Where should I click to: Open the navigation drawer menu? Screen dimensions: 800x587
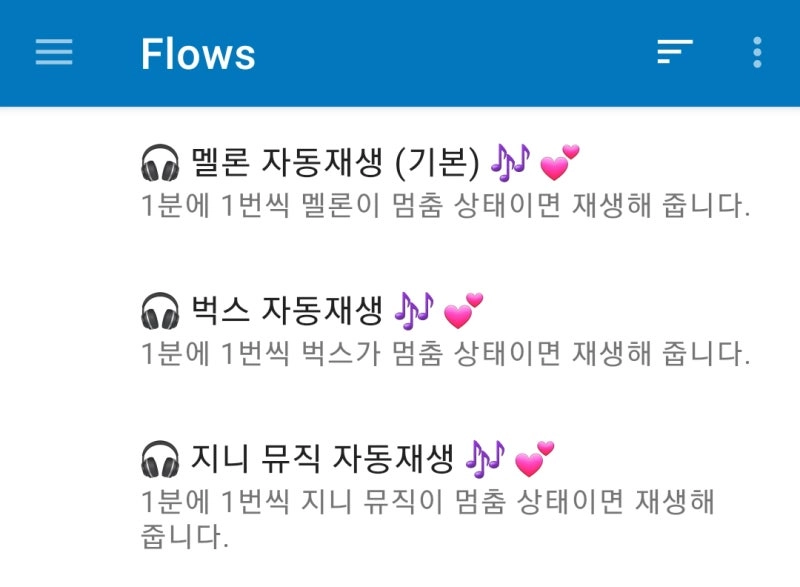click(x=54, y=53)
